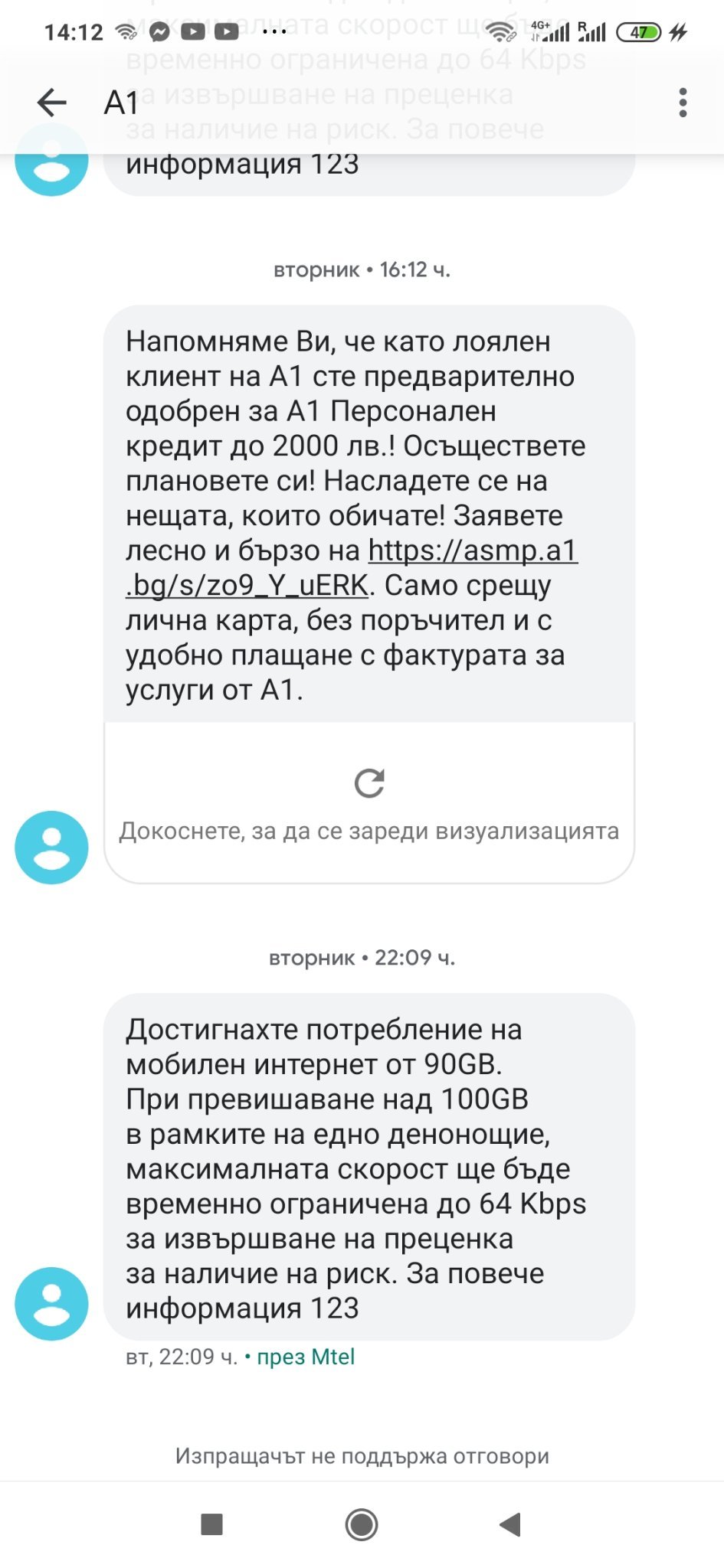Open the contact avatar beside the 90GB message
This screenshot has width=724, height=1568.
coord(51,1304)
